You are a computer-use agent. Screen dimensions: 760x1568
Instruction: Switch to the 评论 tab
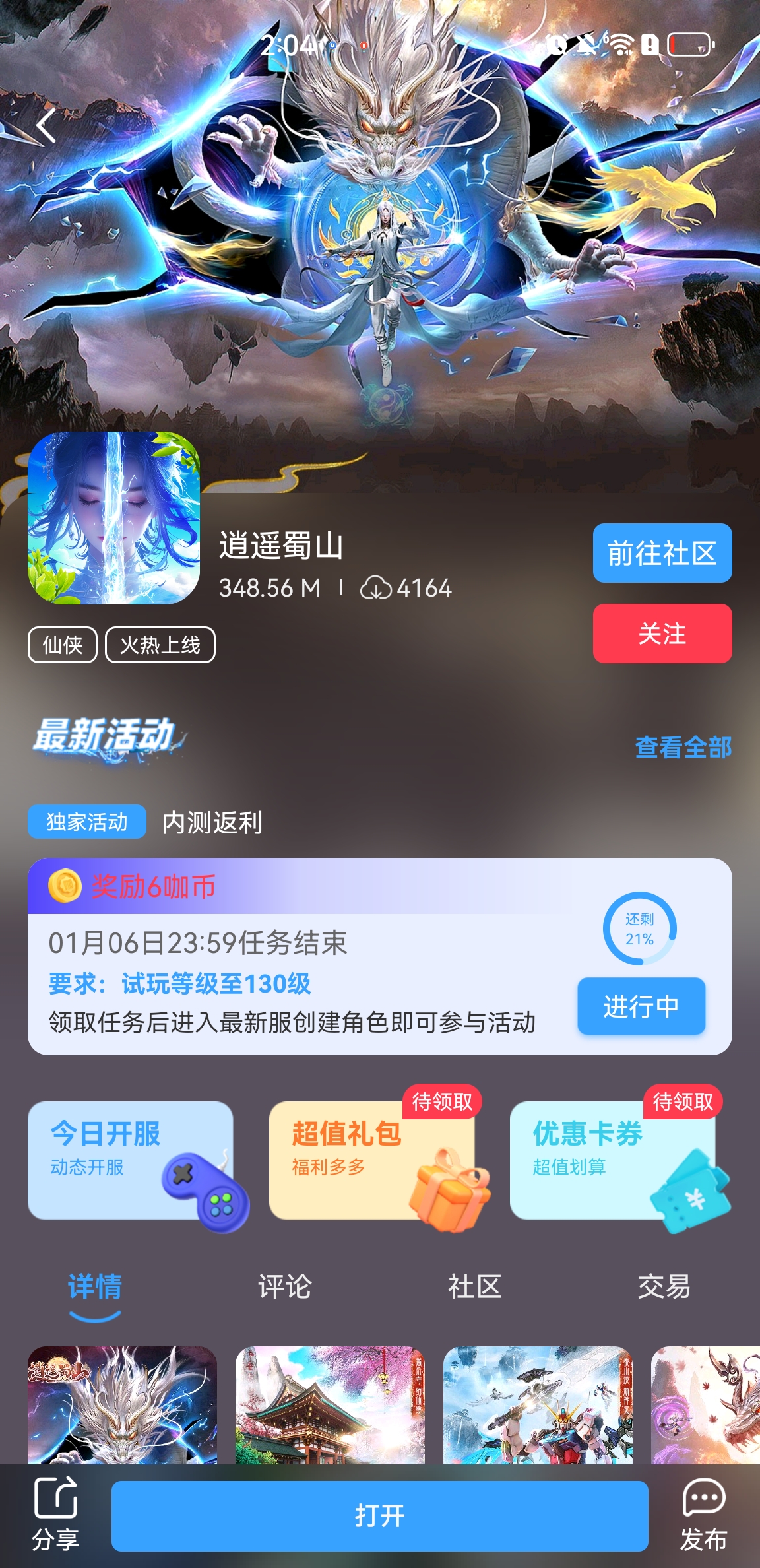point(284,1287)
